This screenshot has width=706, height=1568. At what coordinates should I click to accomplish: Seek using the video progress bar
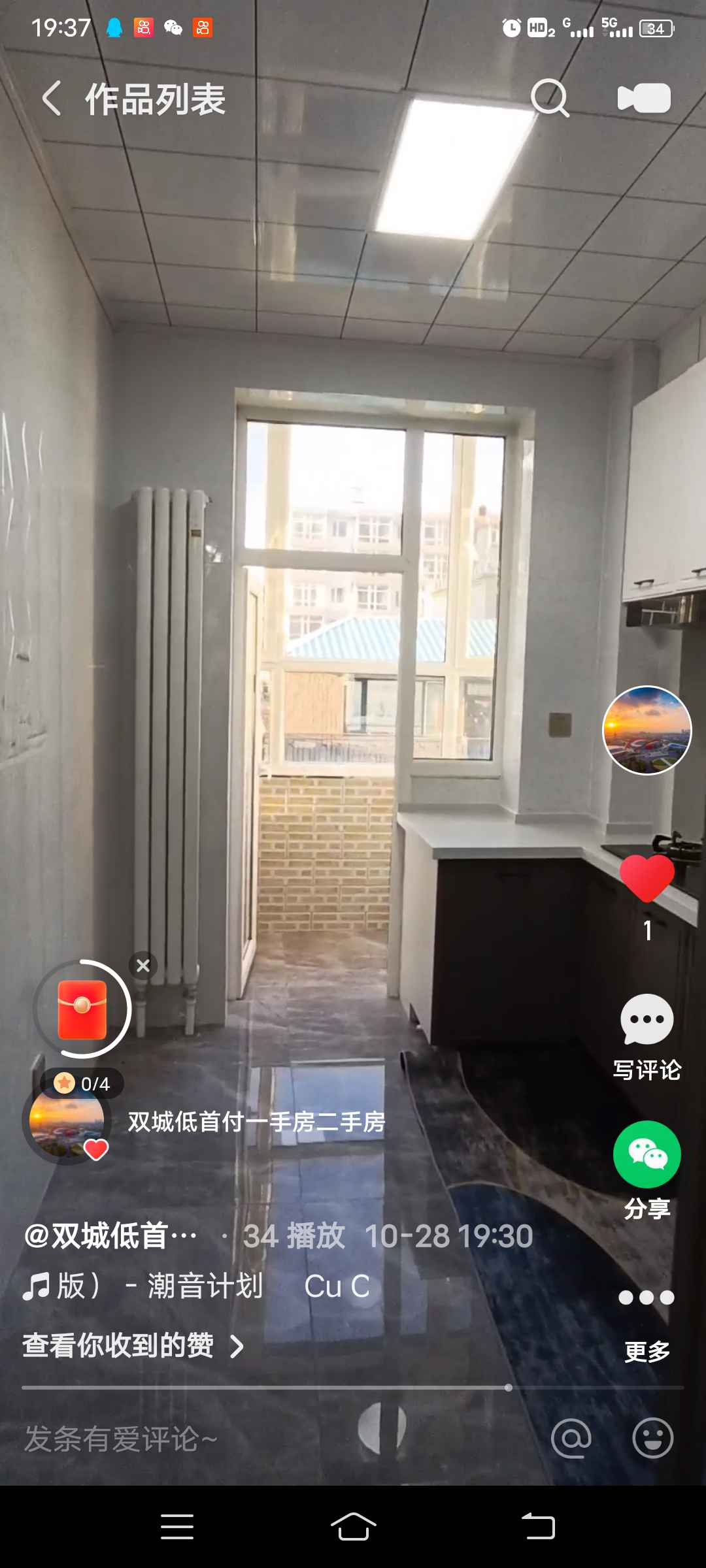coord(353,1388)
